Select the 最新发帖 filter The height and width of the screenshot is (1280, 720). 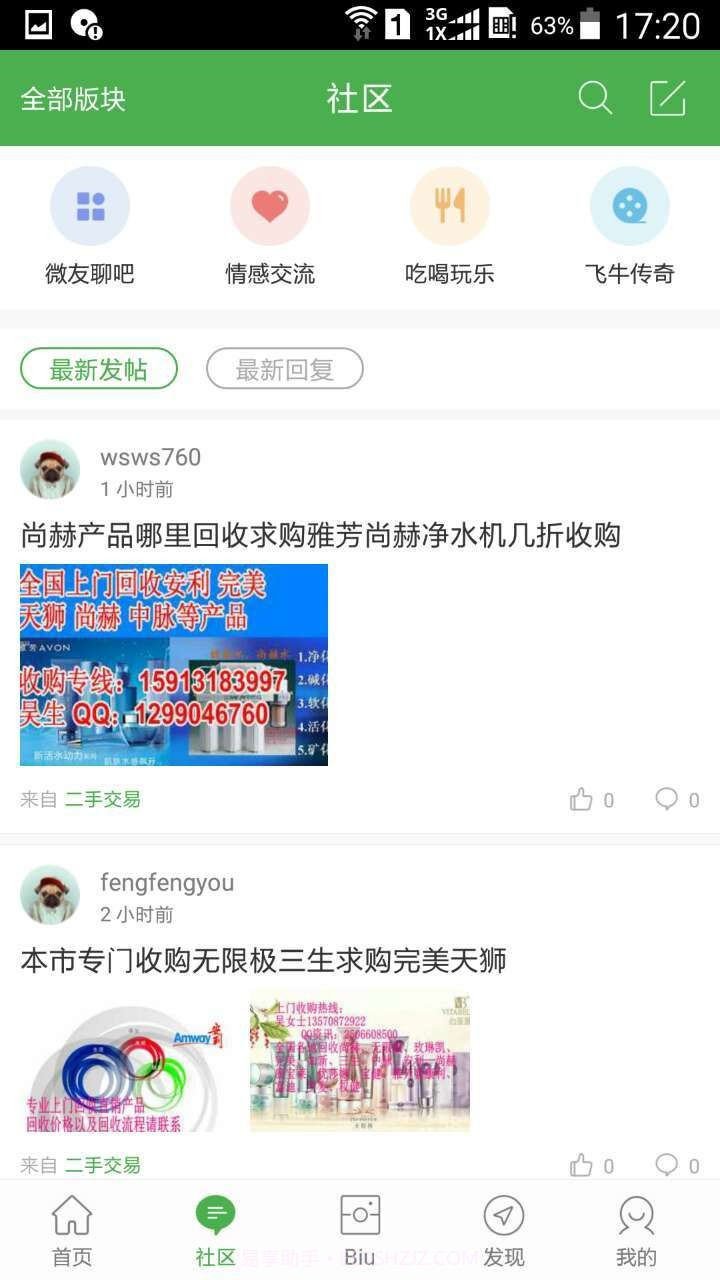pos(98,369)
